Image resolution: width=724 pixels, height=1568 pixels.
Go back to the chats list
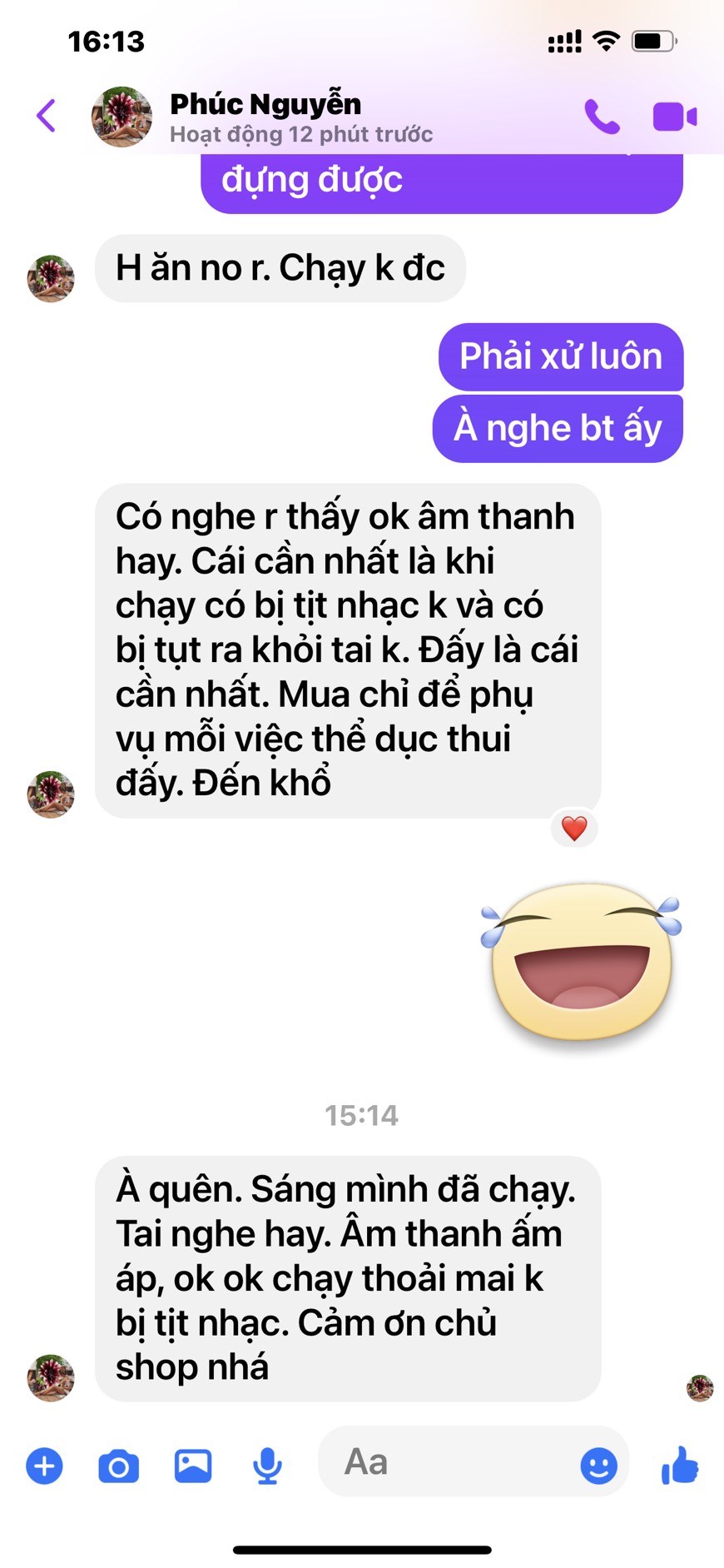(x=47, y=116)
